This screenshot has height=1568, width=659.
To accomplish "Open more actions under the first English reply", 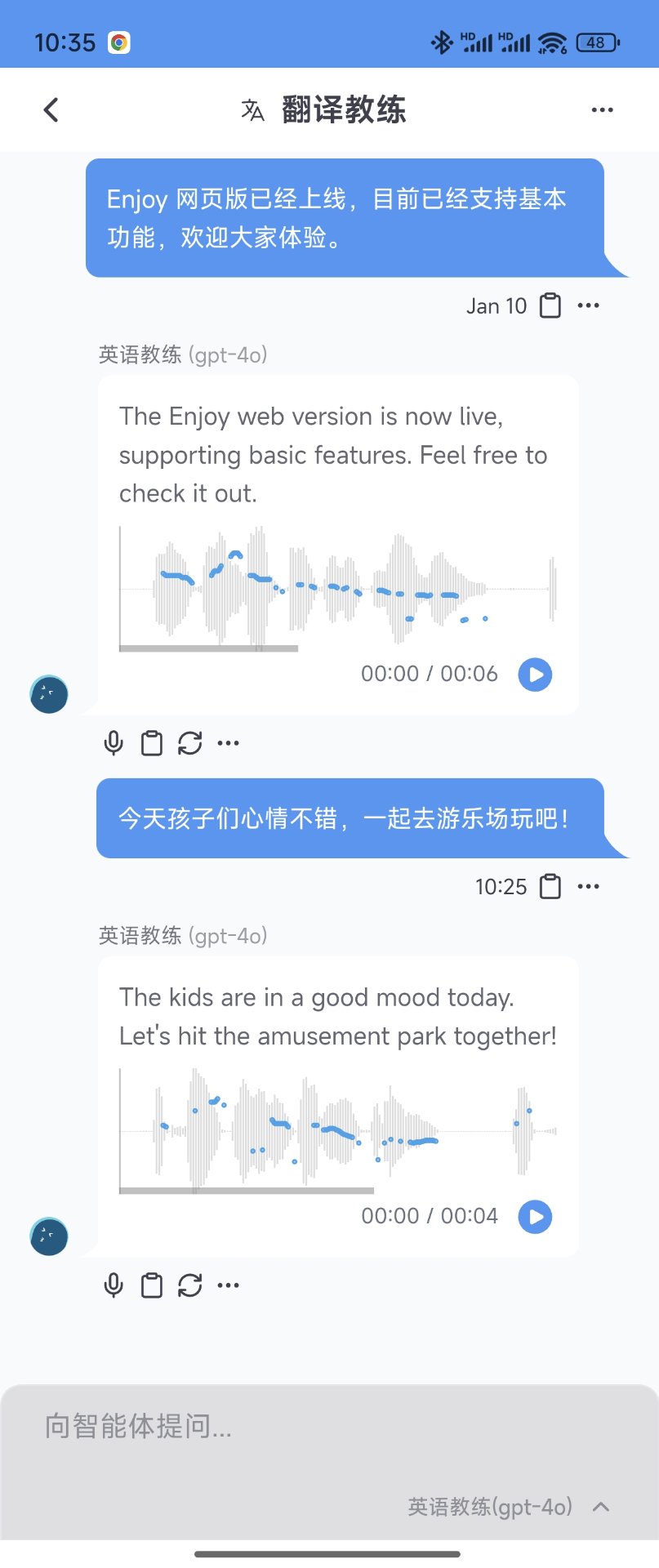I will coord(228,742).
